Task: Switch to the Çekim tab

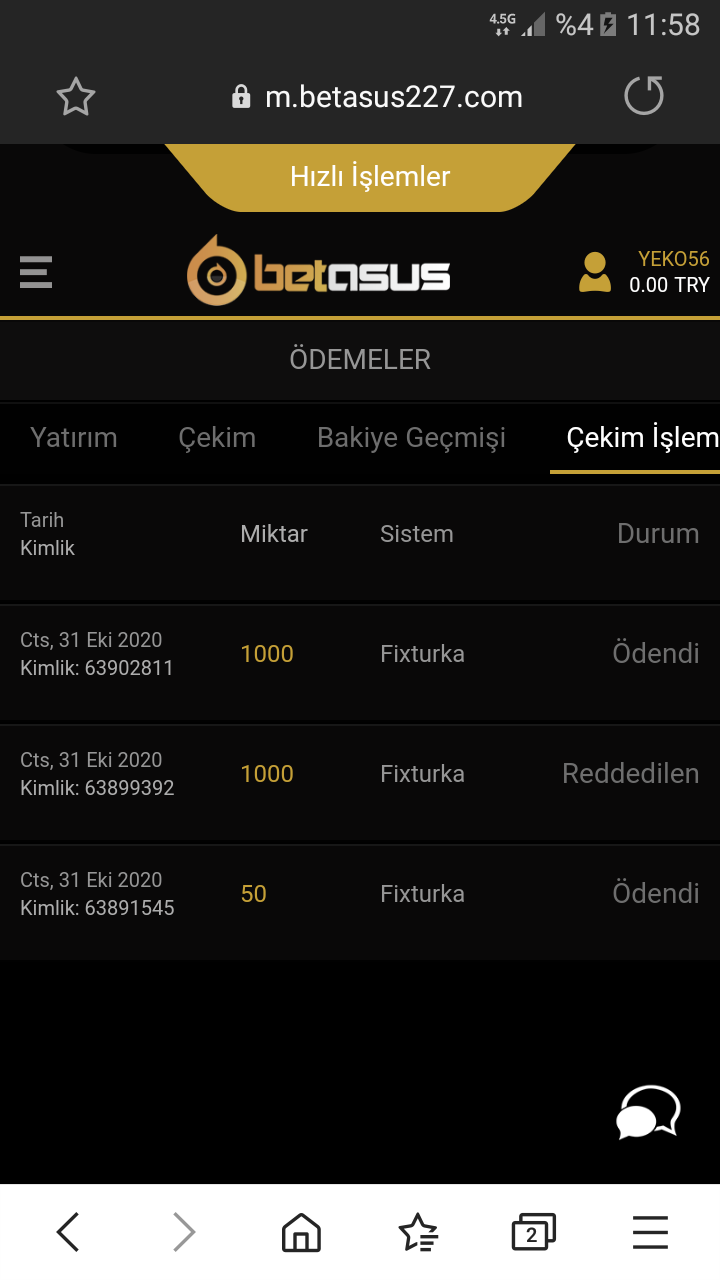Action: pos(217,437)
